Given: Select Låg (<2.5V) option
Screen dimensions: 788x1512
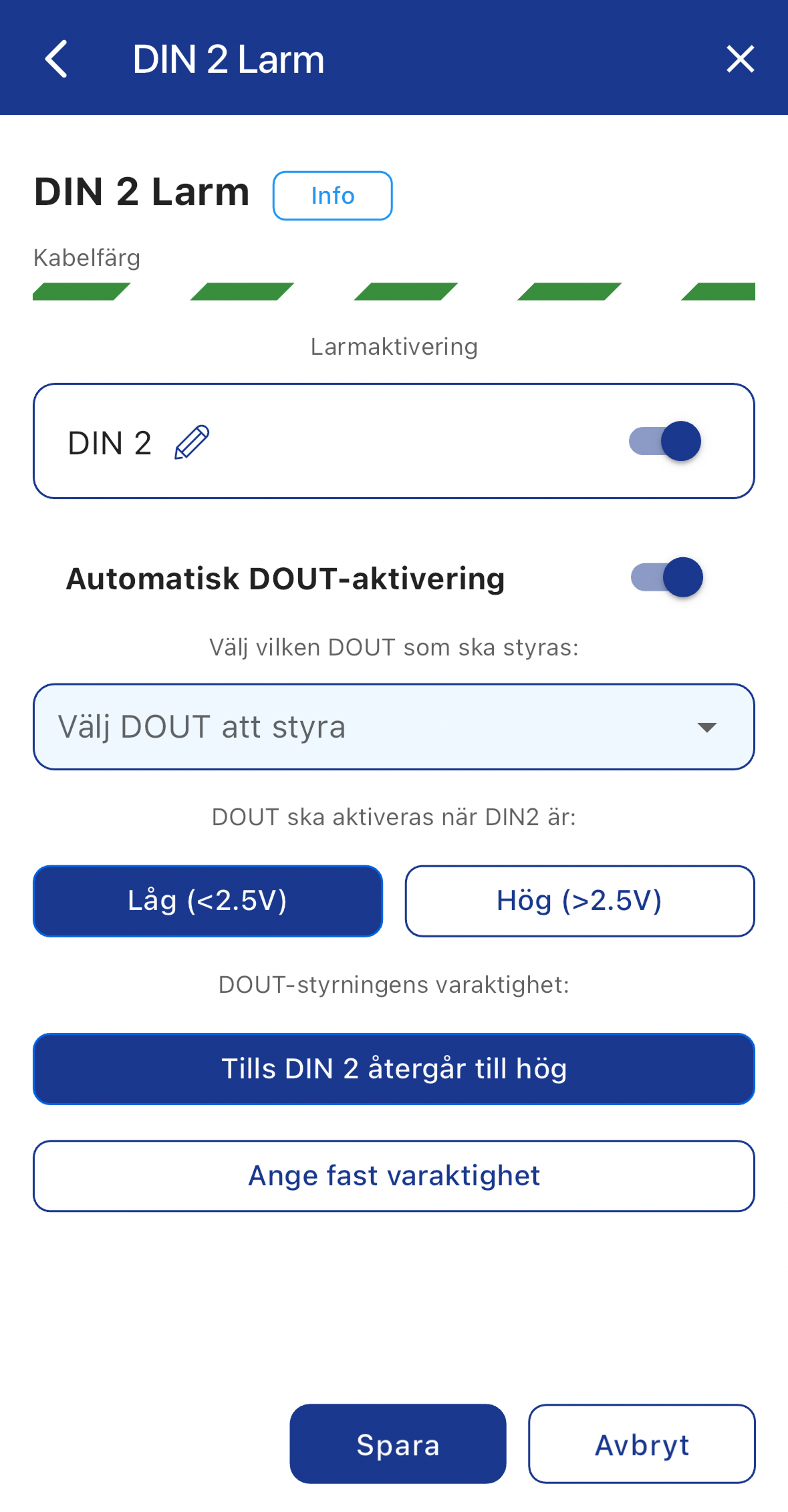Looking at the screenshot, I should point(208,901).
